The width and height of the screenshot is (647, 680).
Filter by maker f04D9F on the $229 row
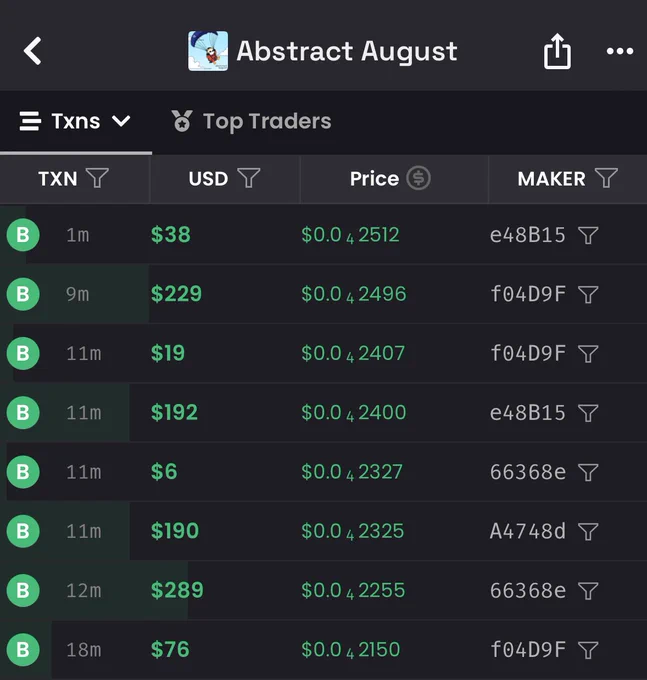588,294
